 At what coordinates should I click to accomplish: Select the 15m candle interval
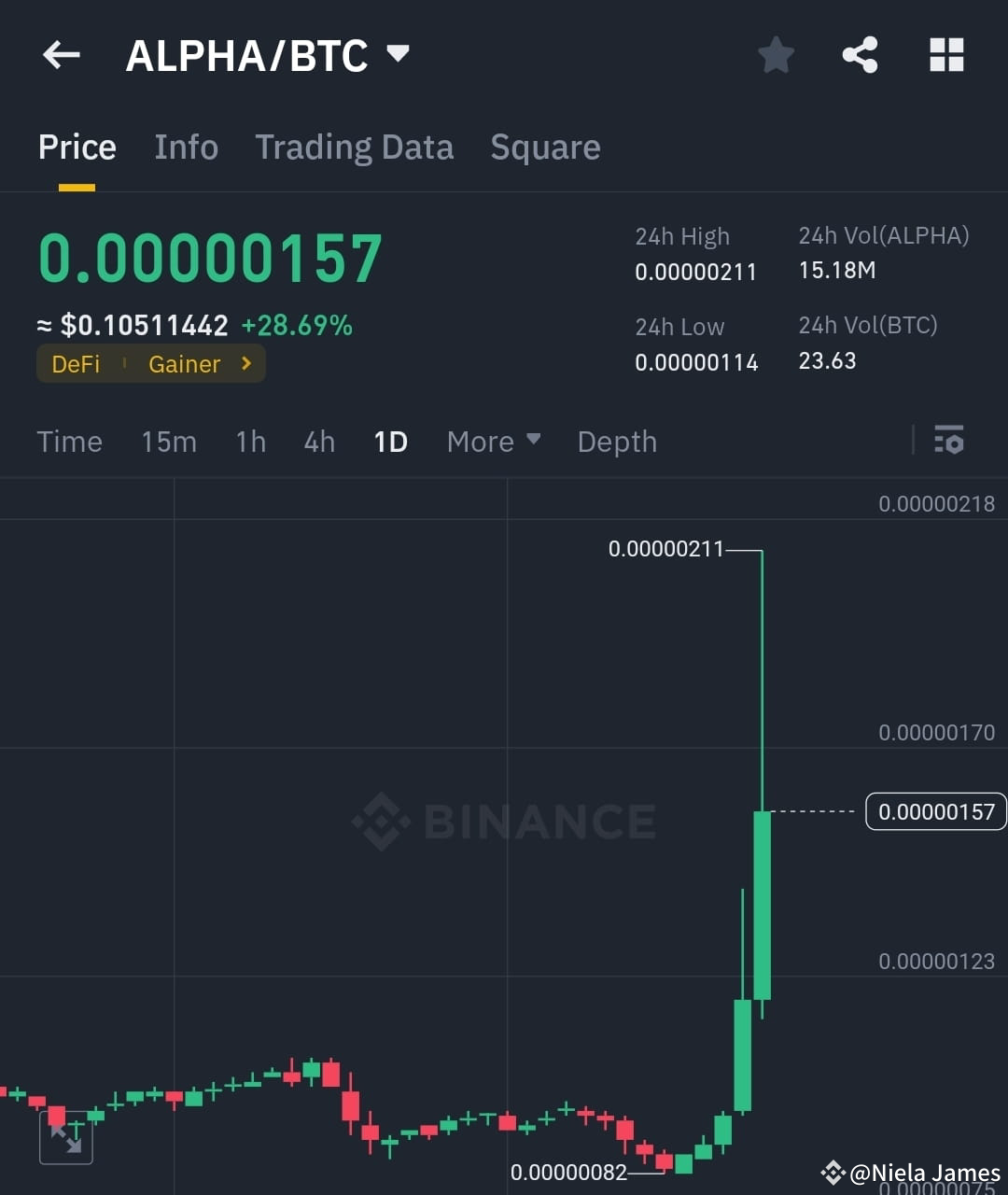point(169,442)
